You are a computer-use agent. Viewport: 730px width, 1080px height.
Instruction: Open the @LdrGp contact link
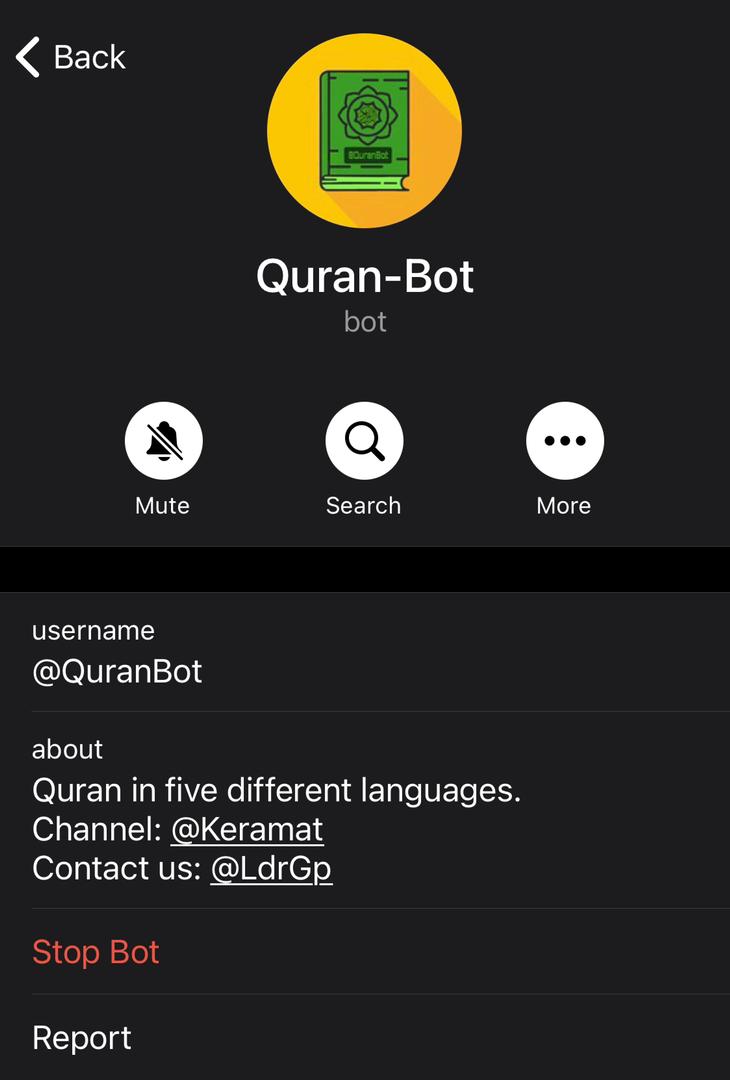pyautogui.click(x=271, y=868)
